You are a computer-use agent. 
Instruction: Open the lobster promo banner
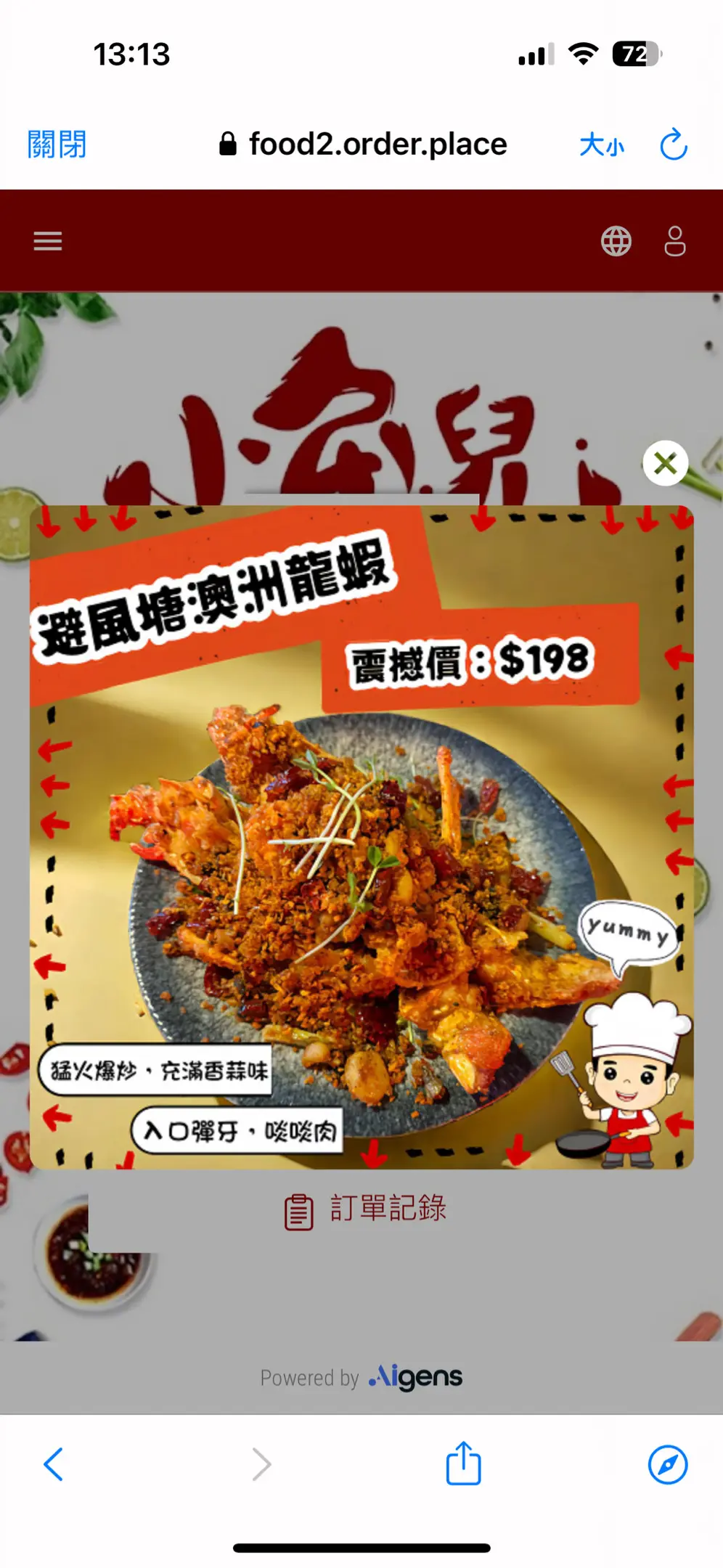tap(361, 836)
